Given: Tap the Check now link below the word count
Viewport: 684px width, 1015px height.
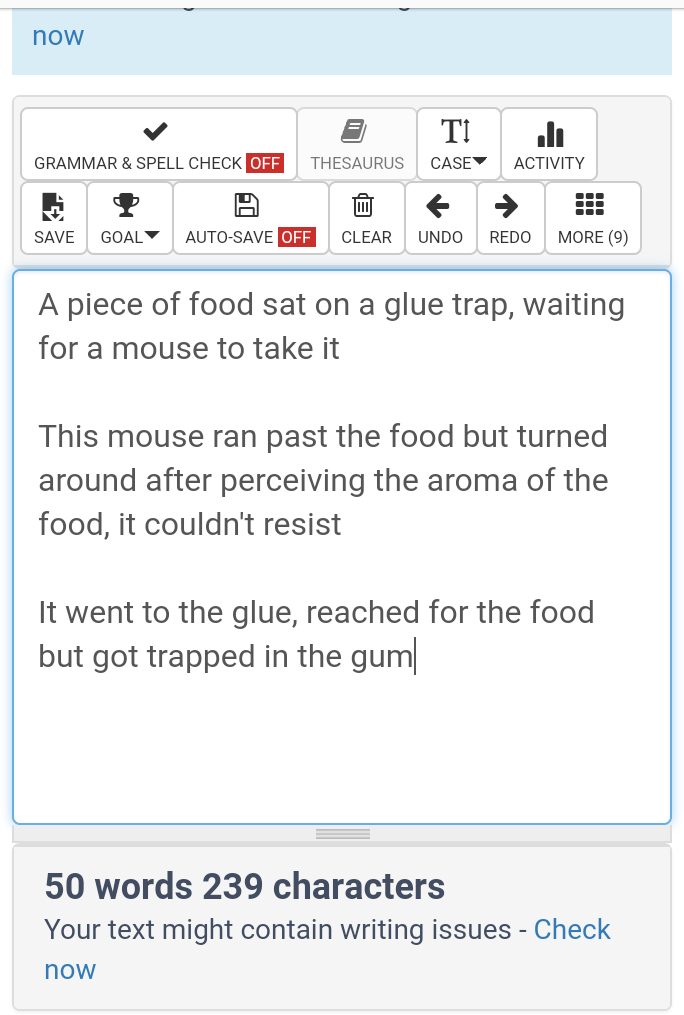Looking at the screenshot, I should click(571, 930).
